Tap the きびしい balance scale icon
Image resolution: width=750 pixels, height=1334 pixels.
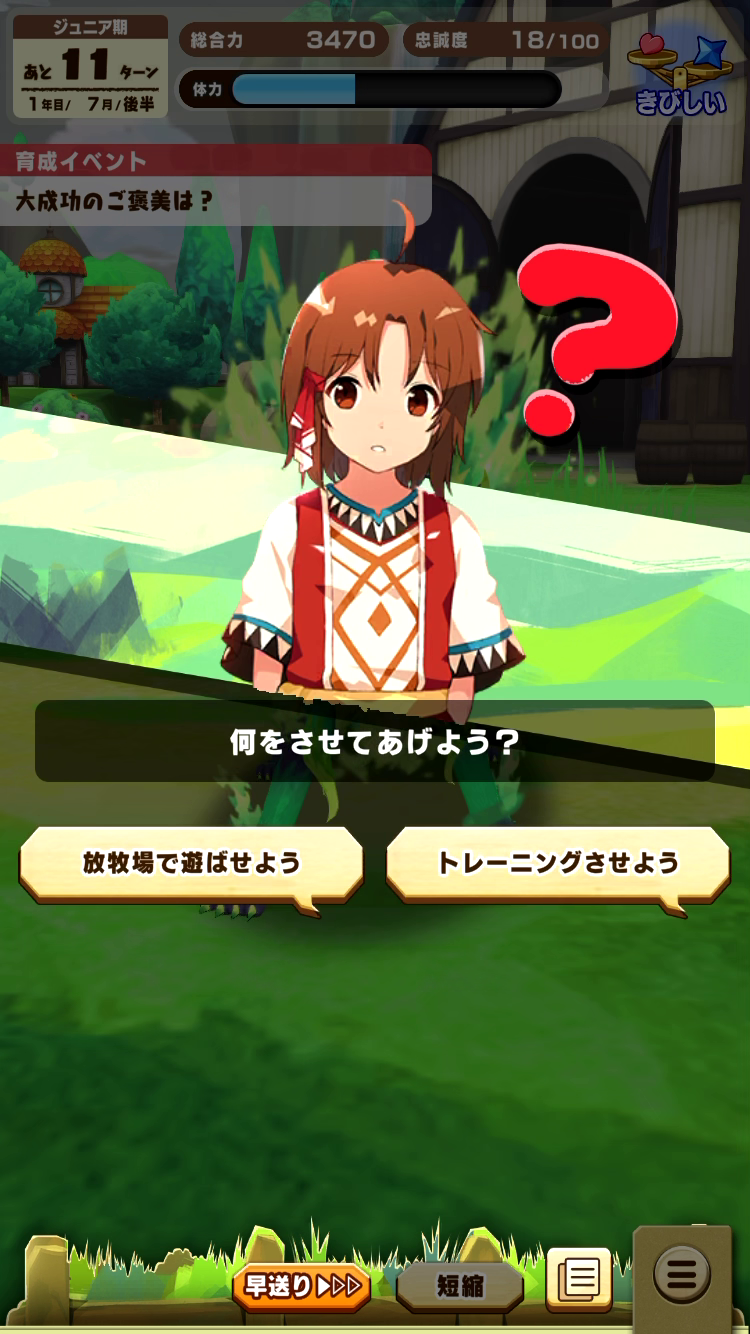679,72
